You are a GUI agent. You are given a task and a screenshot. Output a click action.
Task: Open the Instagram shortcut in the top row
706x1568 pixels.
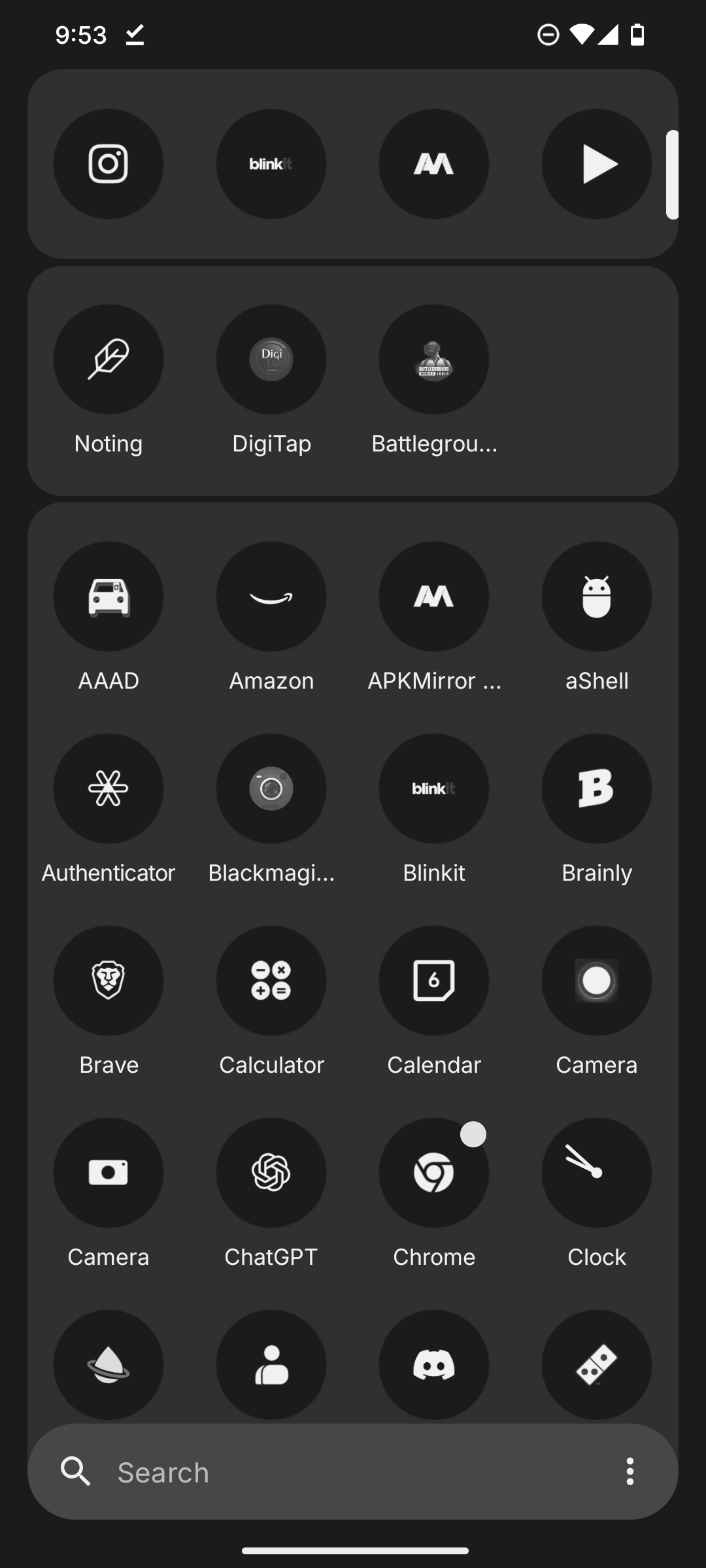tap(109, 164)
